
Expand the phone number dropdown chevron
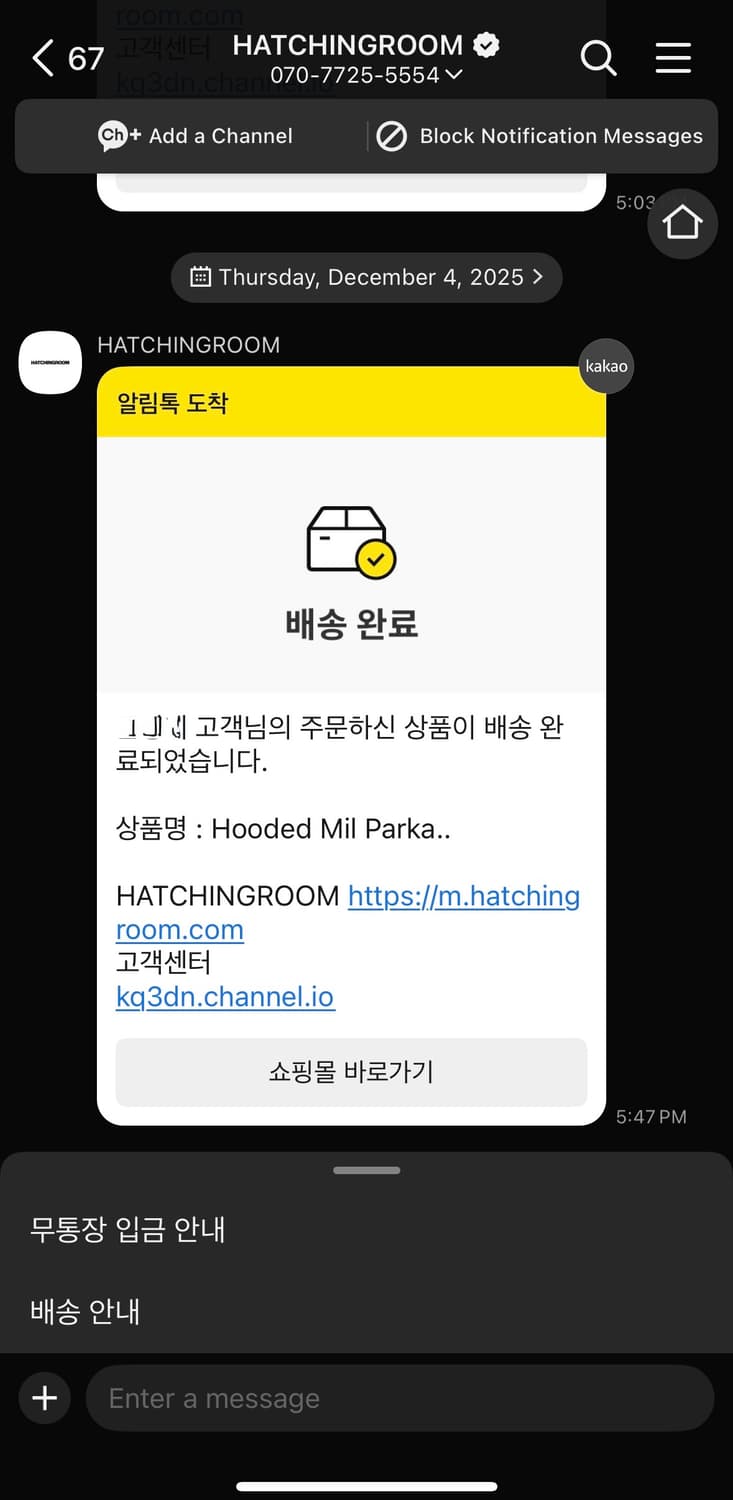(454, 74)
